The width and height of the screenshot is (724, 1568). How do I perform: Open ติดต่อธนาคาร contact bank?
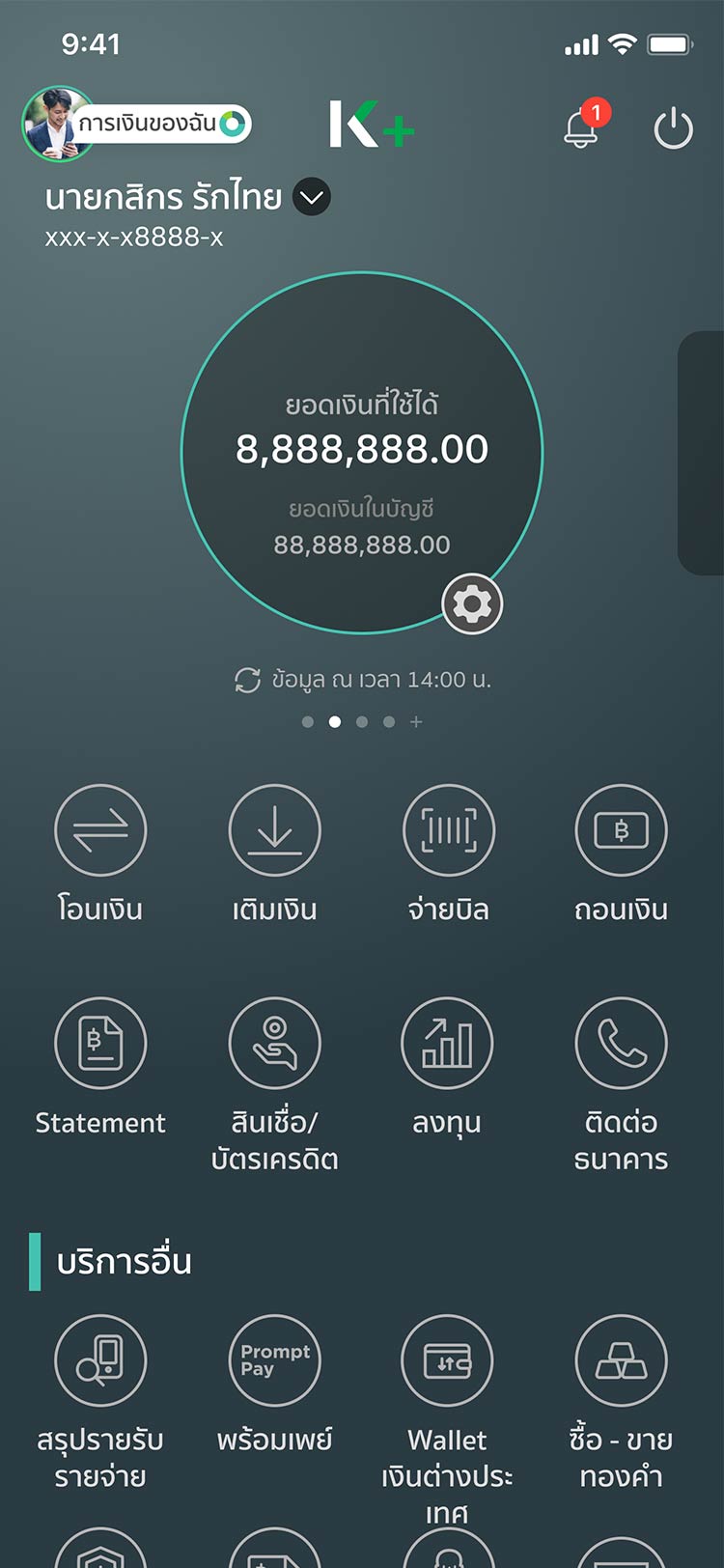click(621, 1044)
